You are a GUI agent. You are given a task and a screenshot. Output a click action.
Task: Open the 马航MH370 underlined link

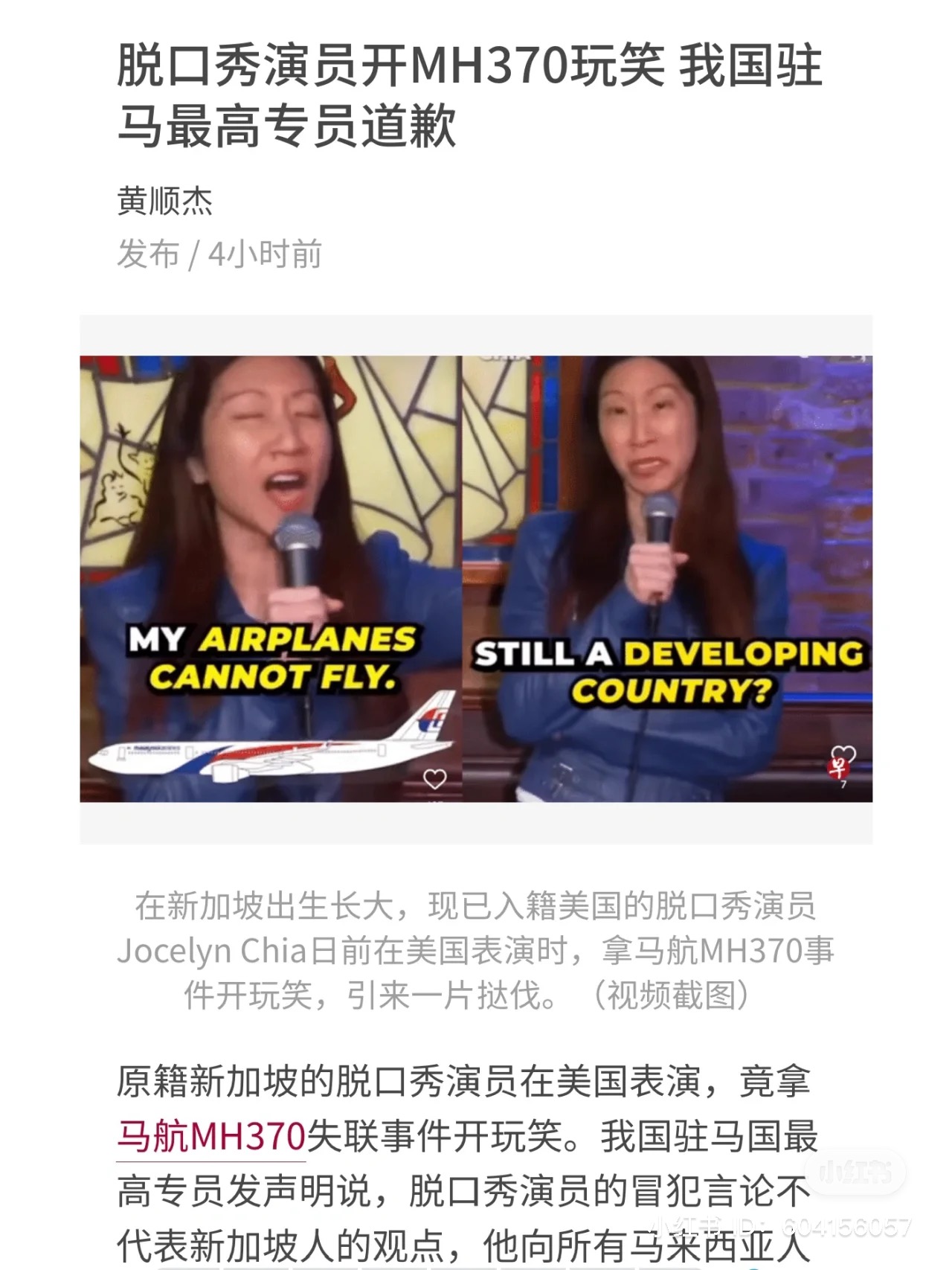point(211,1137)
